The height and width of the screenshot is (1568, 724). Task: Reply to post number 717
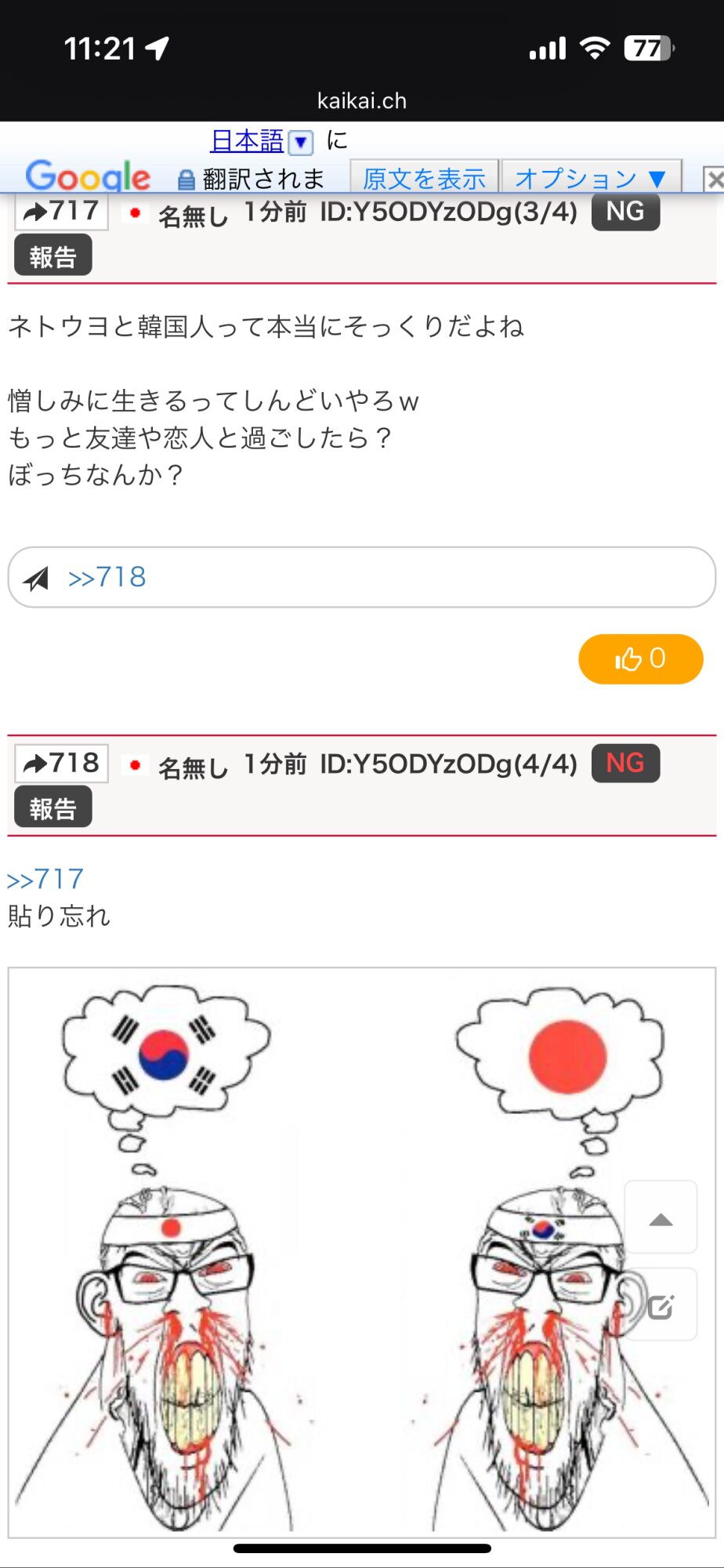click(61, 212)
